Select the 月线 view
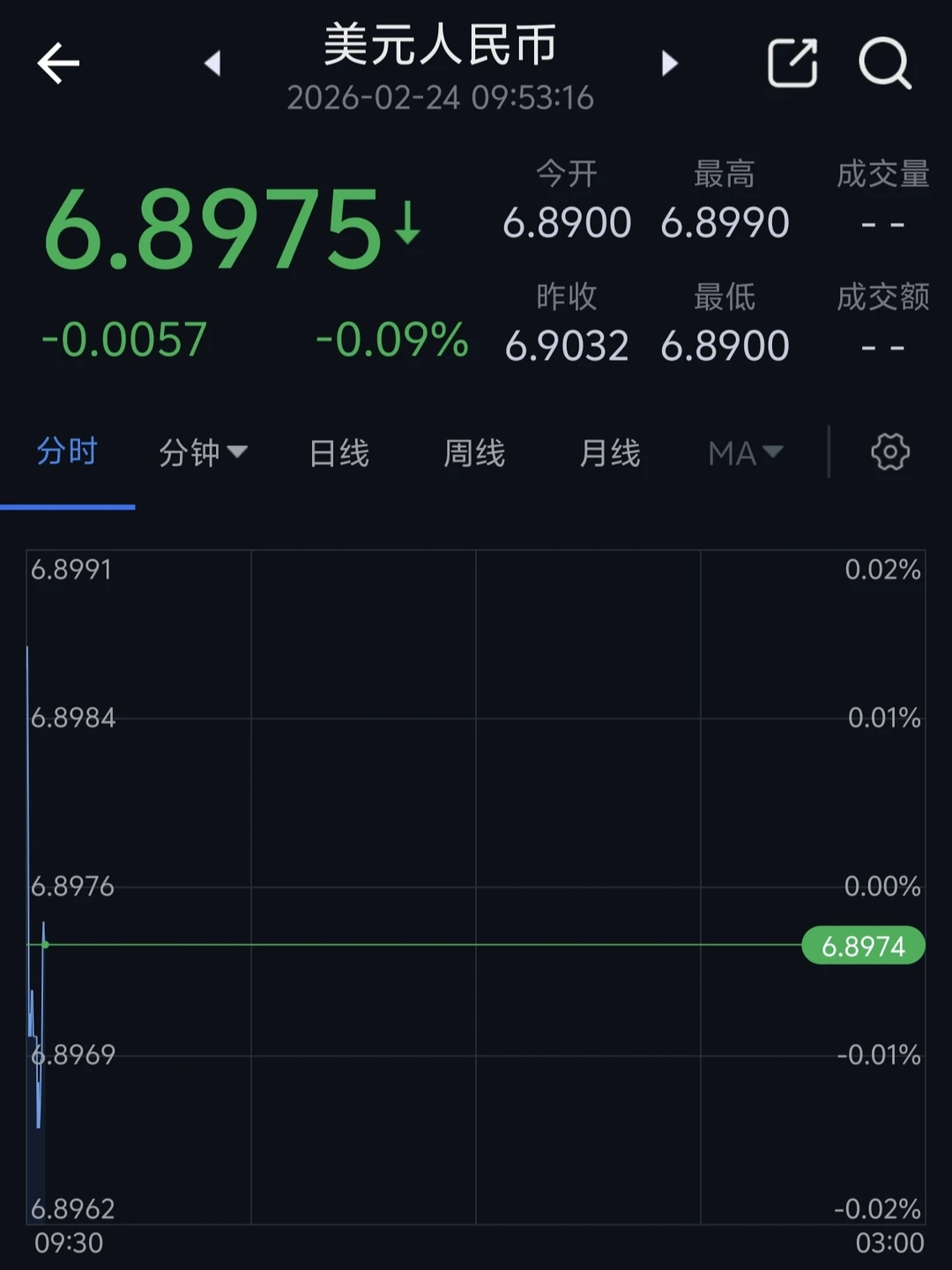This screenshot has width=952, height=1270. [x=608, y=452]
